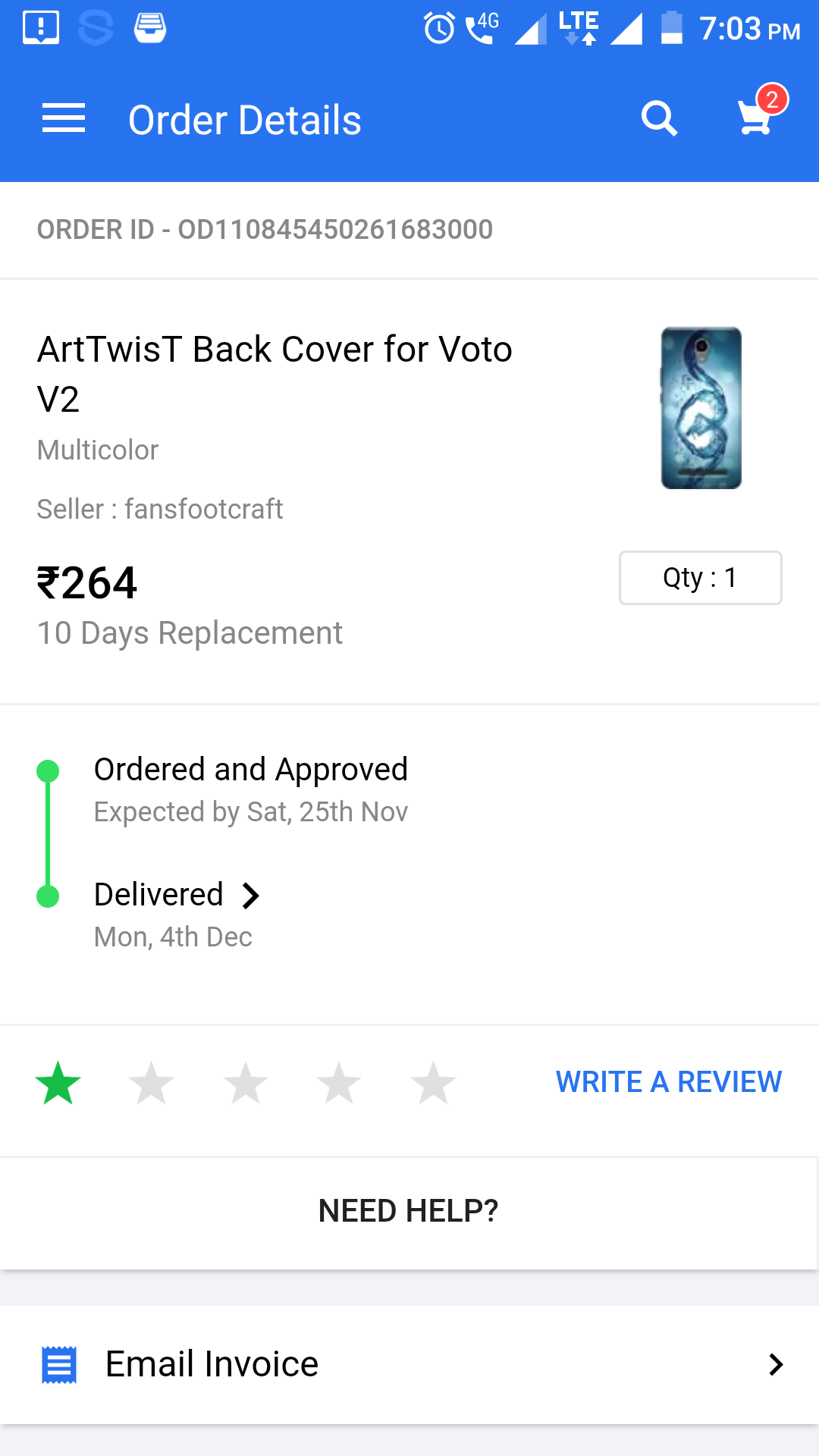View Delivered status details

point(177,896)
